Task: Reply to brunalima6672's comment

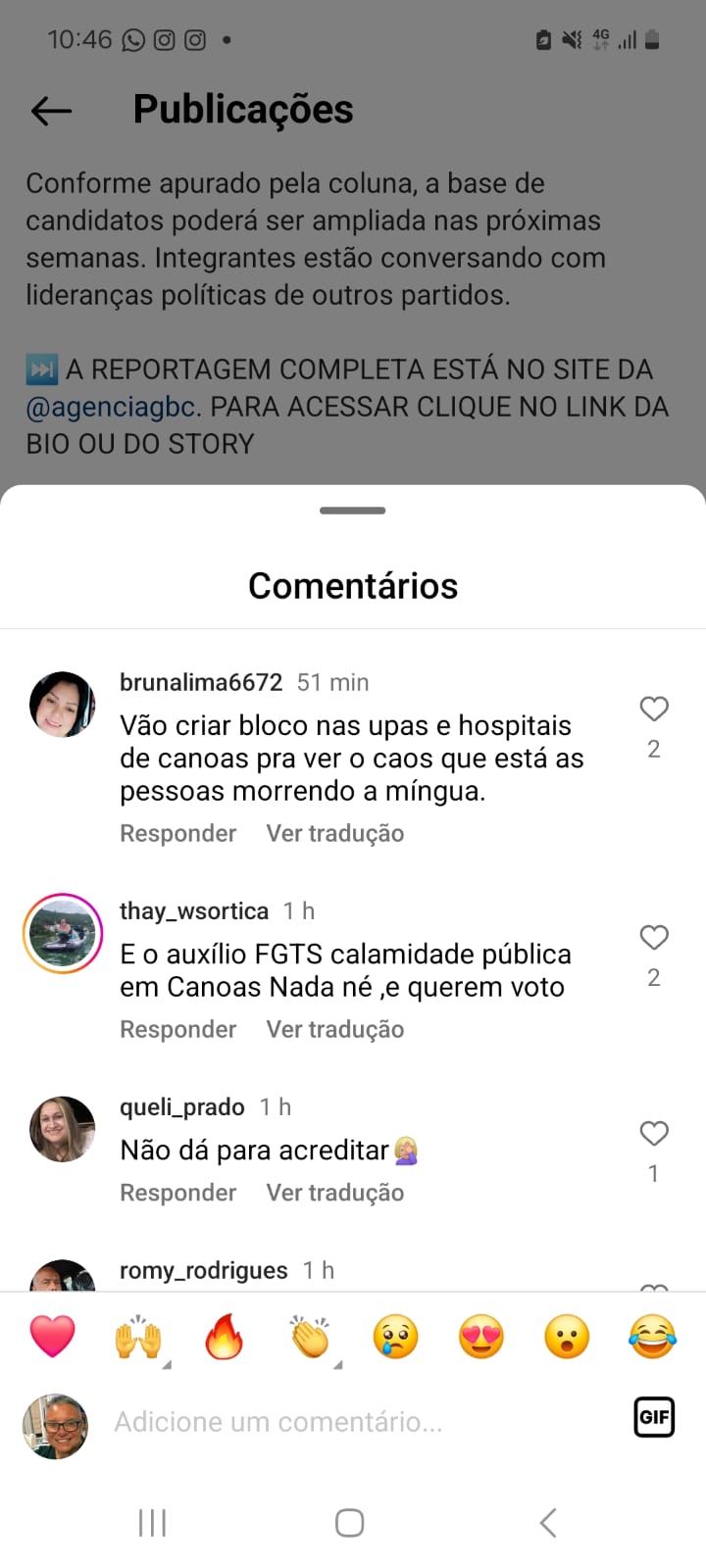Action: pyautogui.click(x=177, y=833)
